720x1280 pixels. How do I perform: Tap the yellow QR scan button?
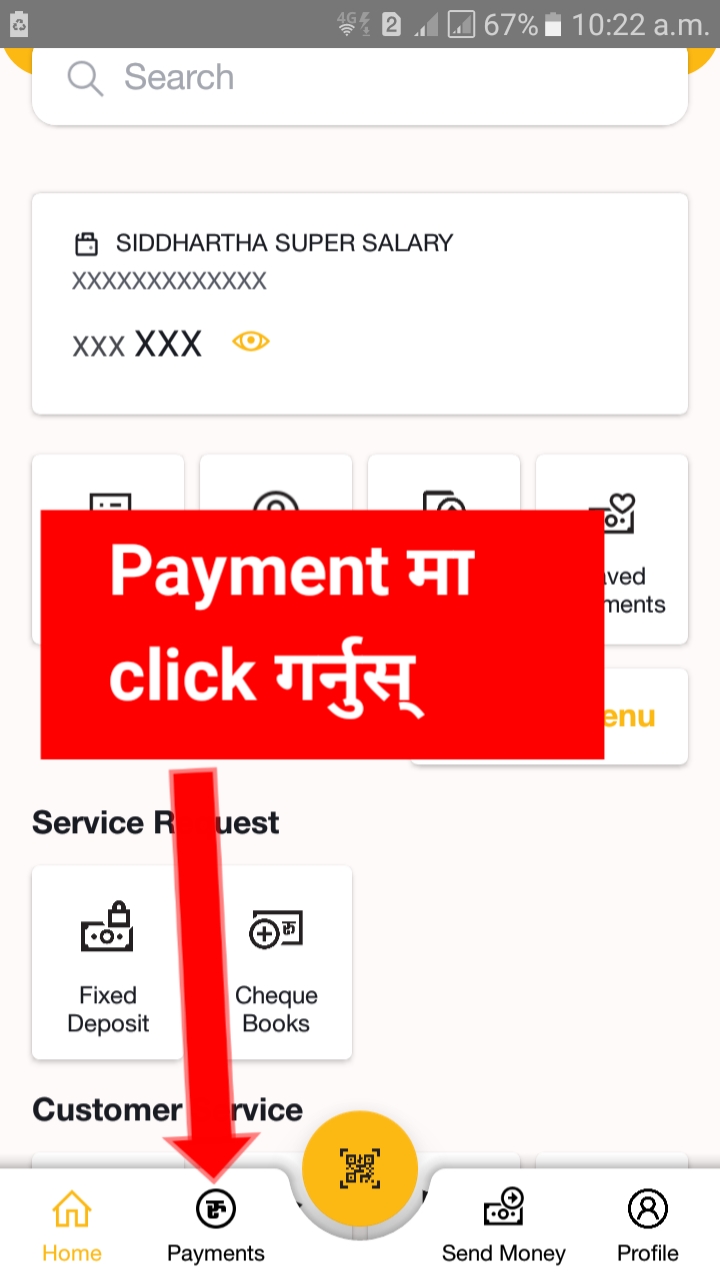[360, 1168]
